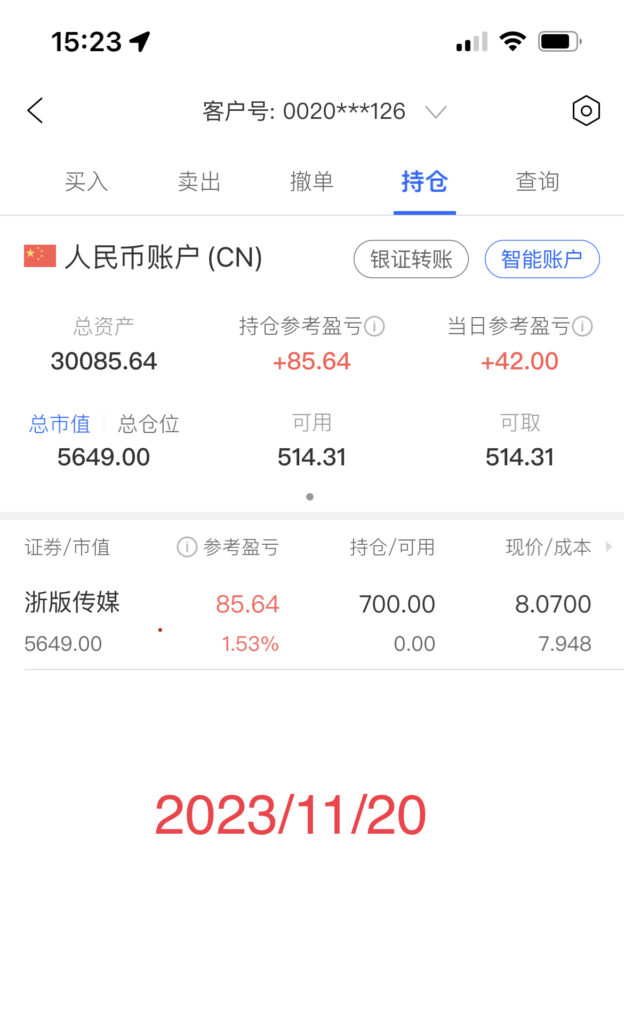The width and height of the screenshot is (624, 1024).
Task: Switch to the 卖出 tab
Action: 199,181
